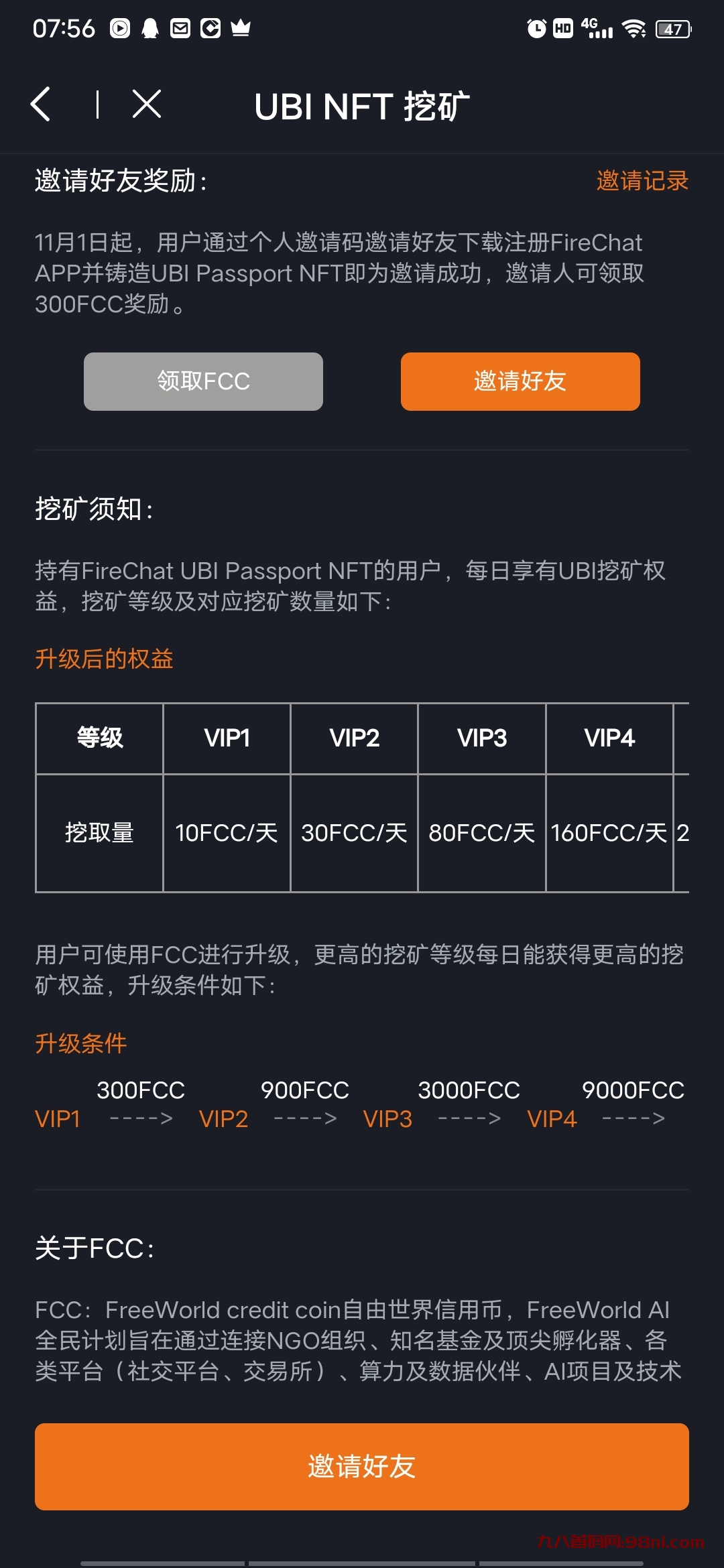Tap the crown icon in the status bar
Image resolution: width=724 pixels, height=1568 pixels.
point(240,28)
